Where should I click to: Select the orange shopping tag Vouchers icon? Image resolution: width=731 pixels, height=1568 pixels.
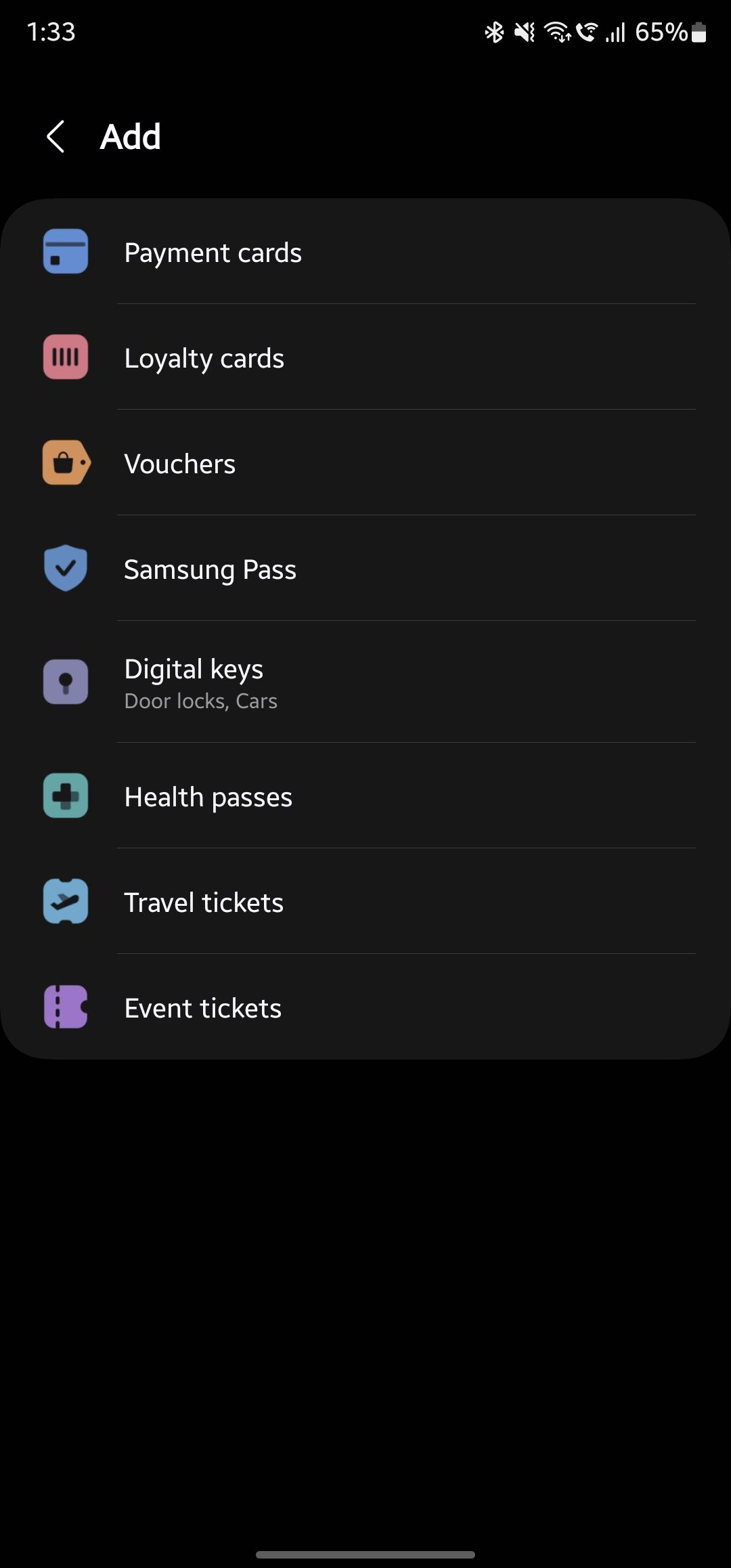[x=66, y=463]
